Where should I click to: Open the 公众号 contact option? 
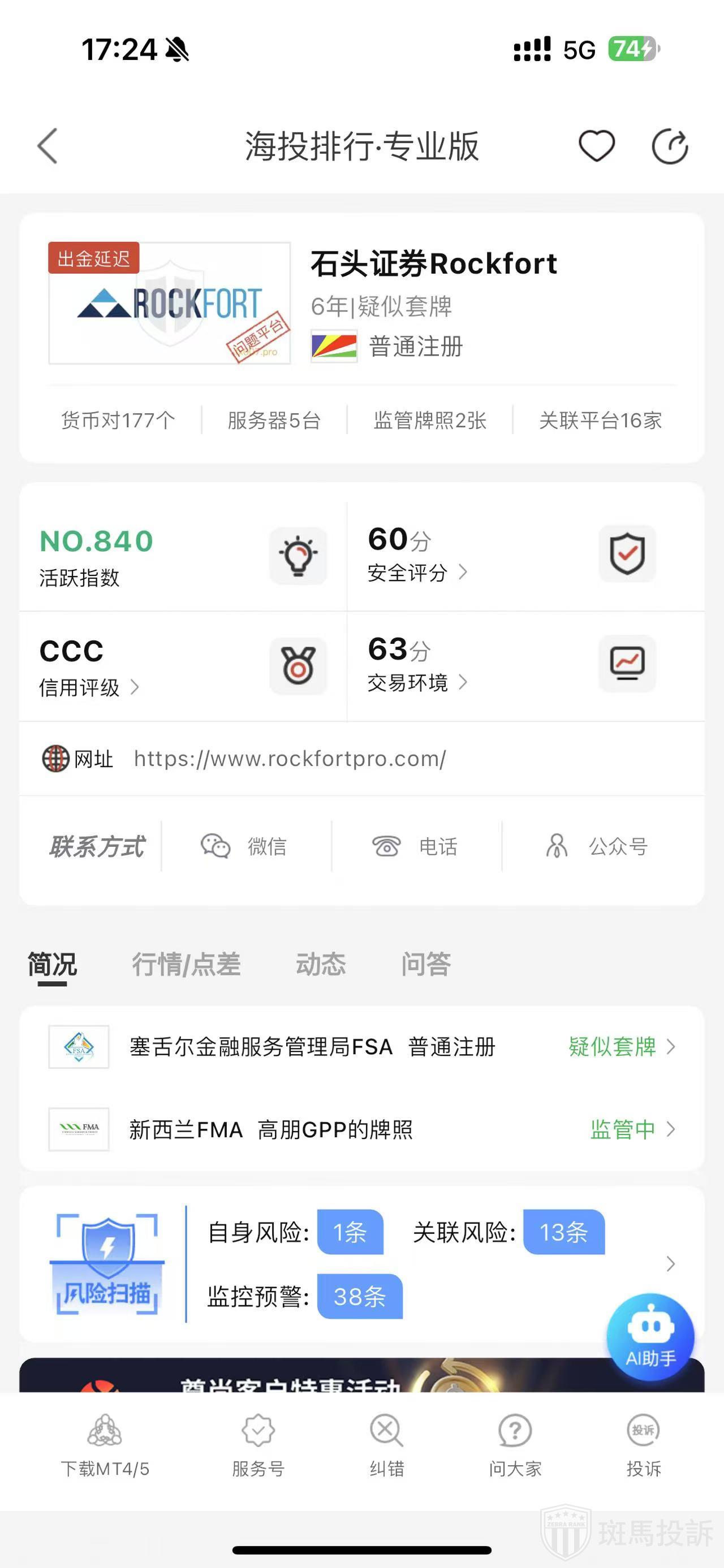597,846
